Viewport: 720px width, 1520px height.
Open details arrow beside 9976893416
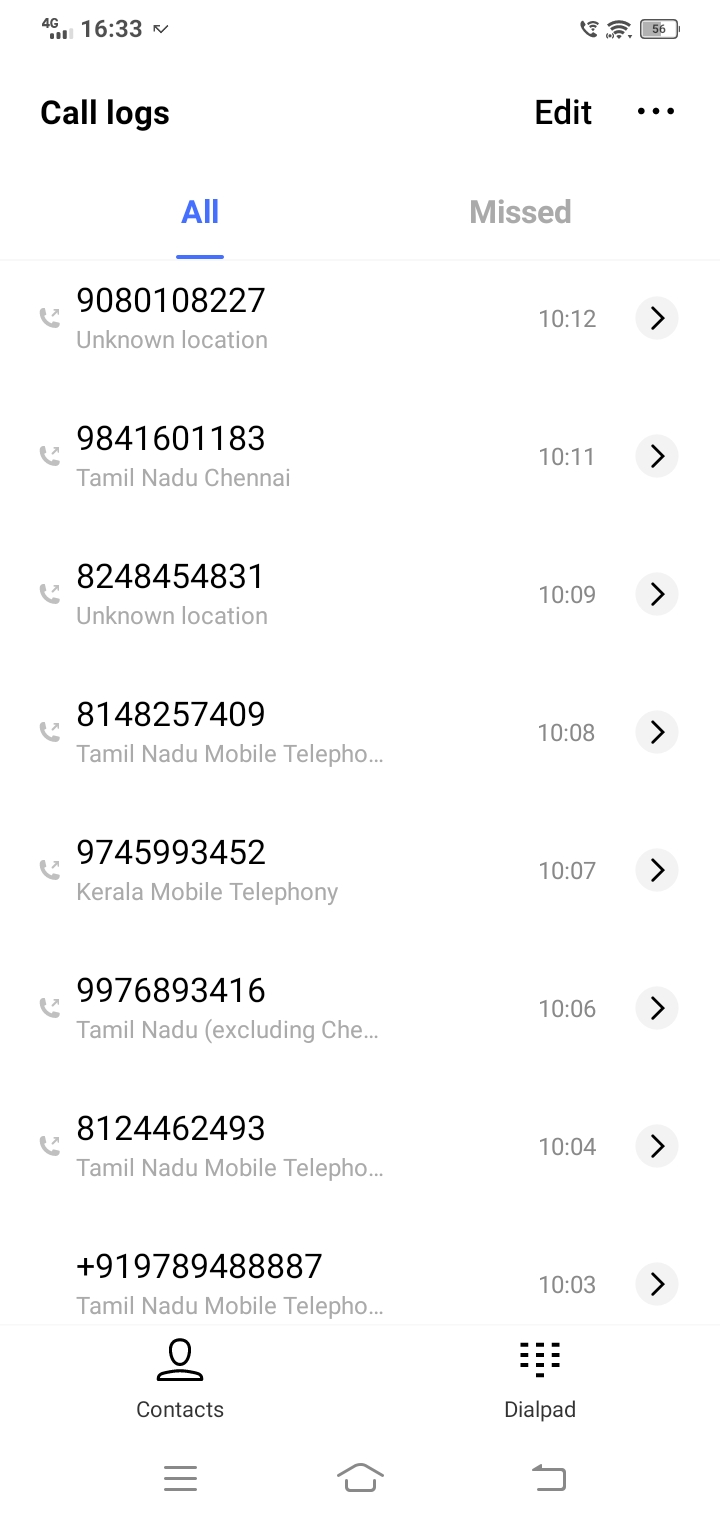[x=657, y=1008]
